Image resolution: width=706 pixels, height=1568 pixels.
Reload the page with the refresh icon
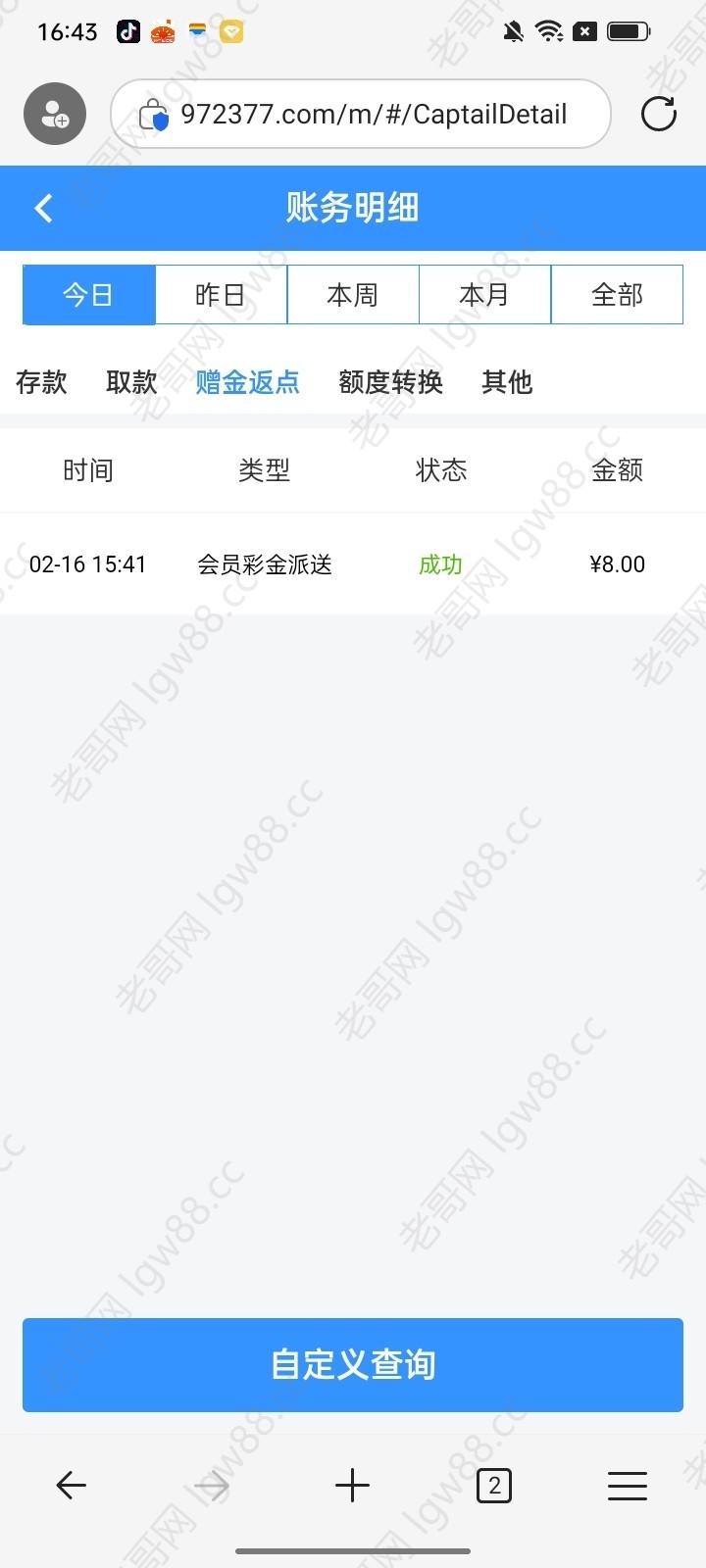point(659,114)
